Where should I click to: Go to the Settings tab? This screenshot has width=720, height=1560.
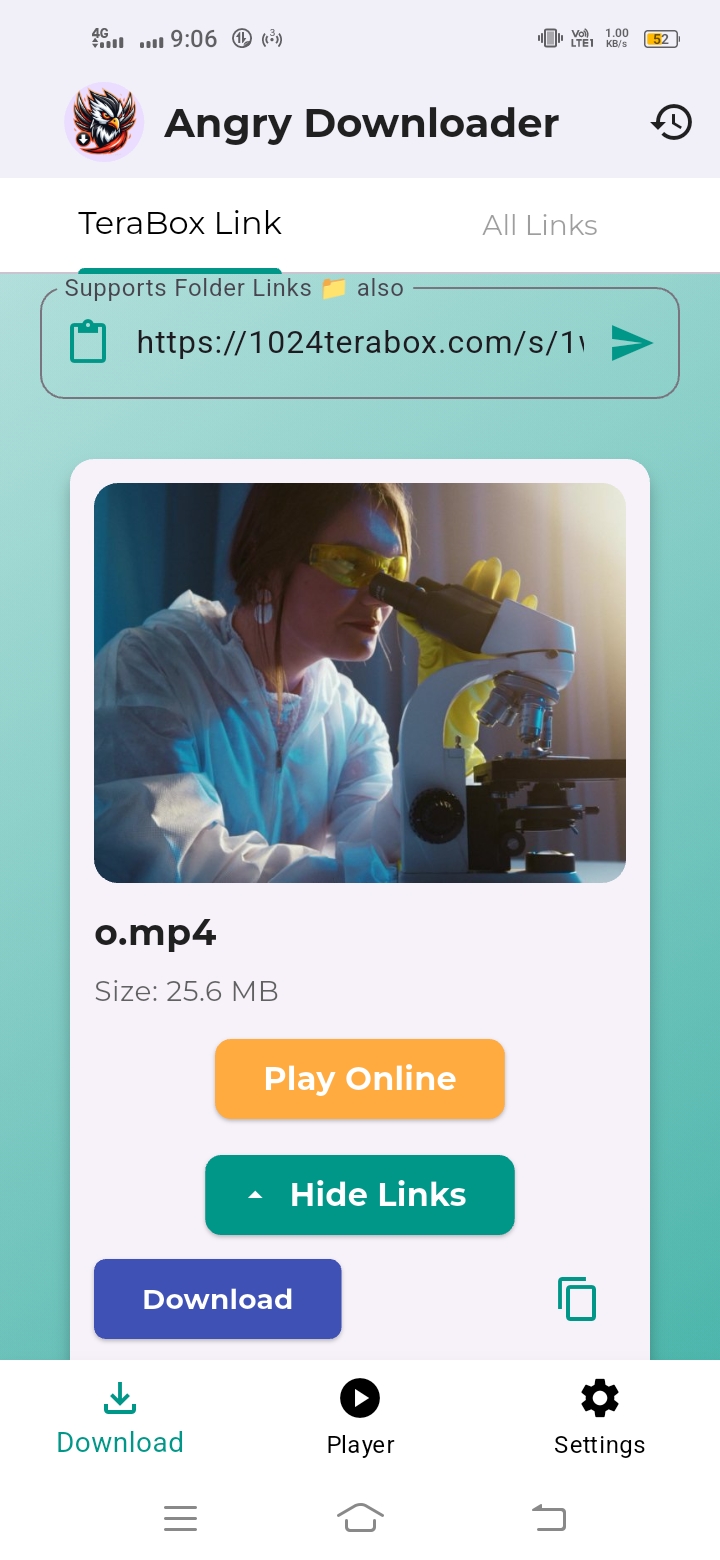[x=599, y=1417]
